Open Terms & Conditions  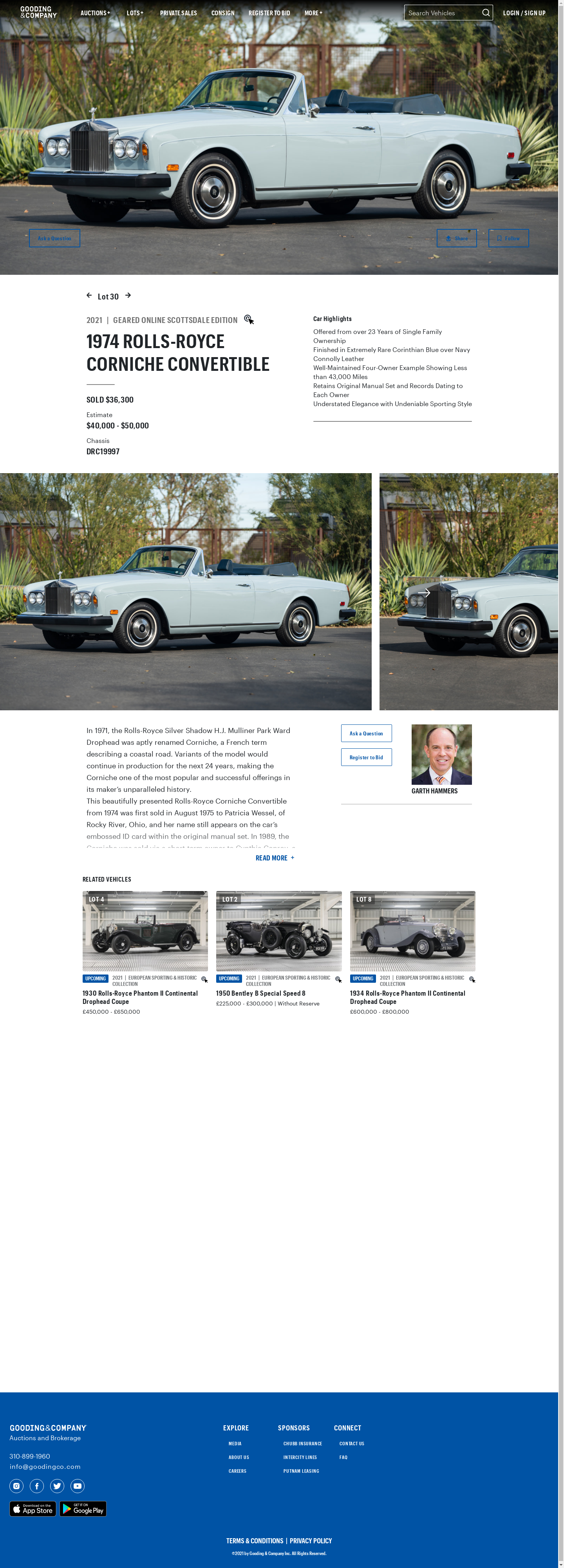click(254, 1541)
